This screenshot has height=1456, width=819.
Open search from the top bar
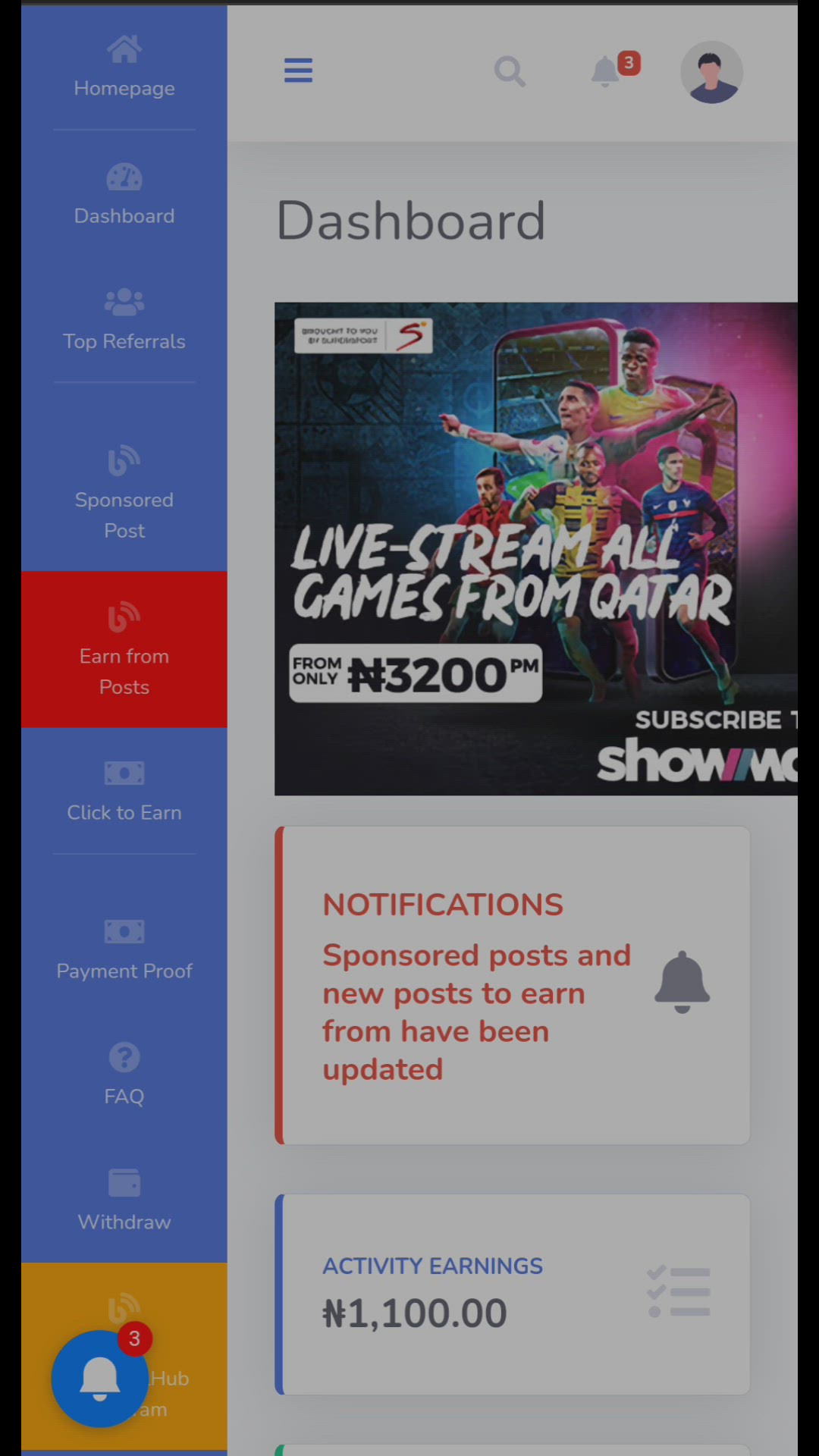coord(510,72)
